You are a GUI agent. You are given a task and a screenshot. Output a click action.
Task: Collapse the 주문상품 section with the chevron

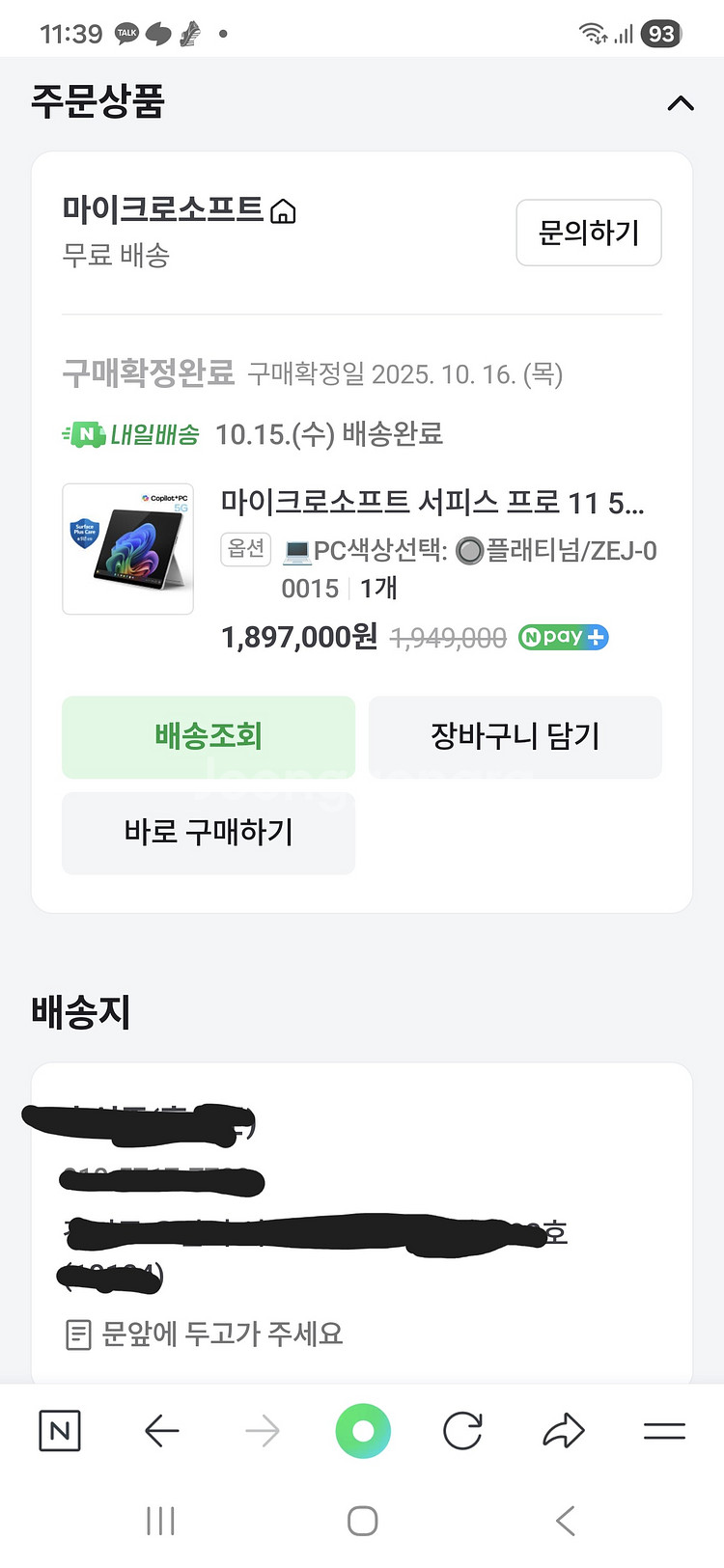pos(681,104)
